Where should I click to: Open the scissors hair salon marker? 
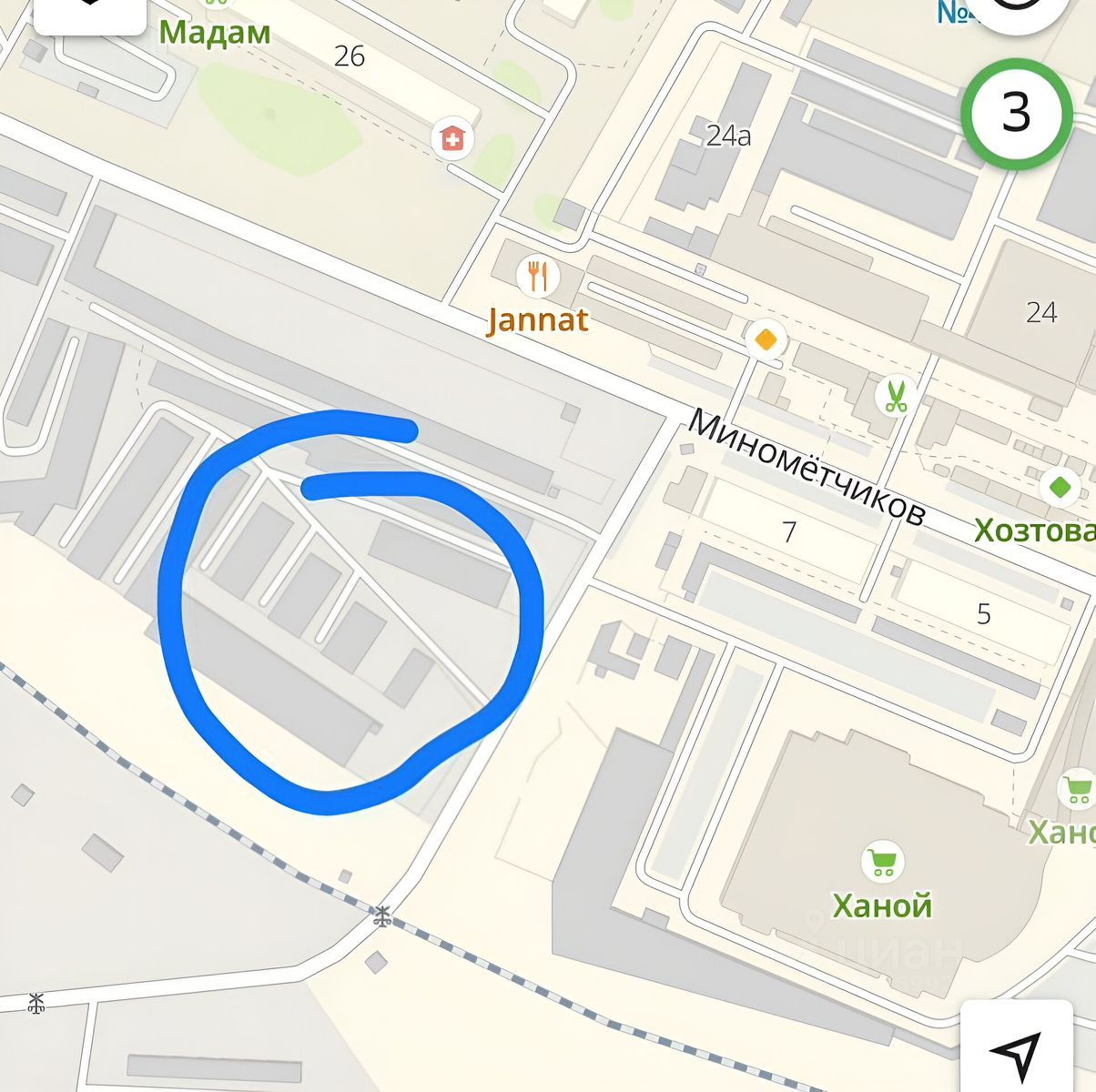[x=896, y=396]
